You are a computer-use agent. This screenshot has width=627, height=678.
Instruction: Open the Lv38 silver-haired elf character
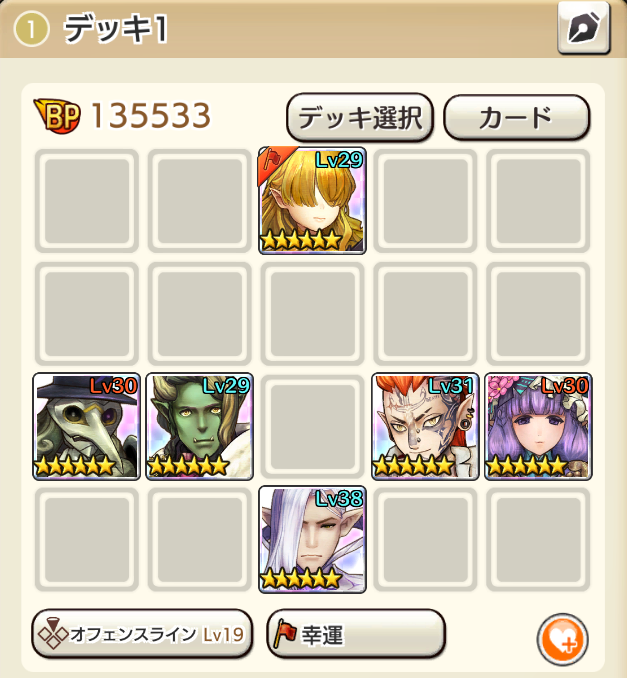pos(313,540)
